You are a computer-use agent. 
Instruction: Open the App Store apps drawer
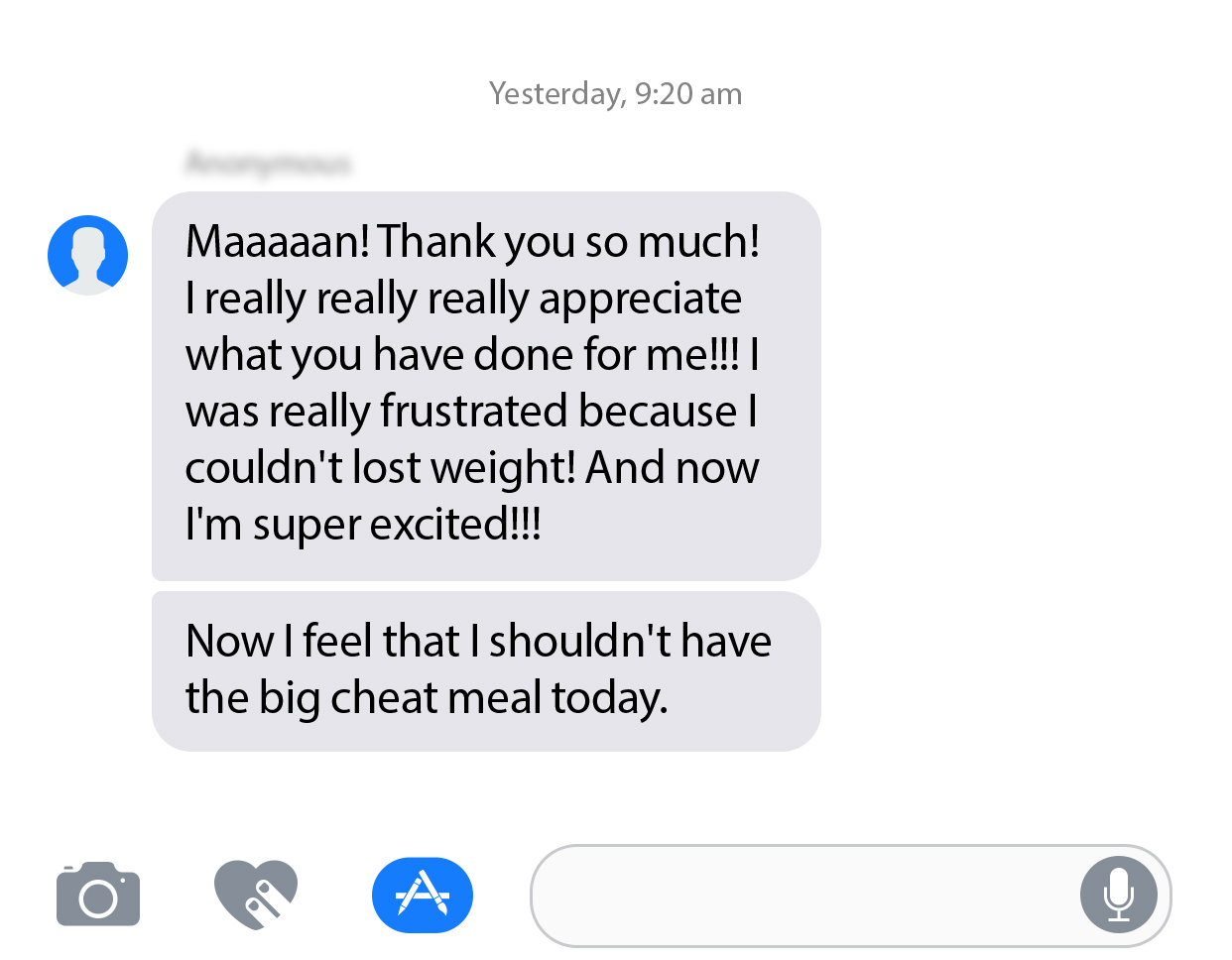423,895
